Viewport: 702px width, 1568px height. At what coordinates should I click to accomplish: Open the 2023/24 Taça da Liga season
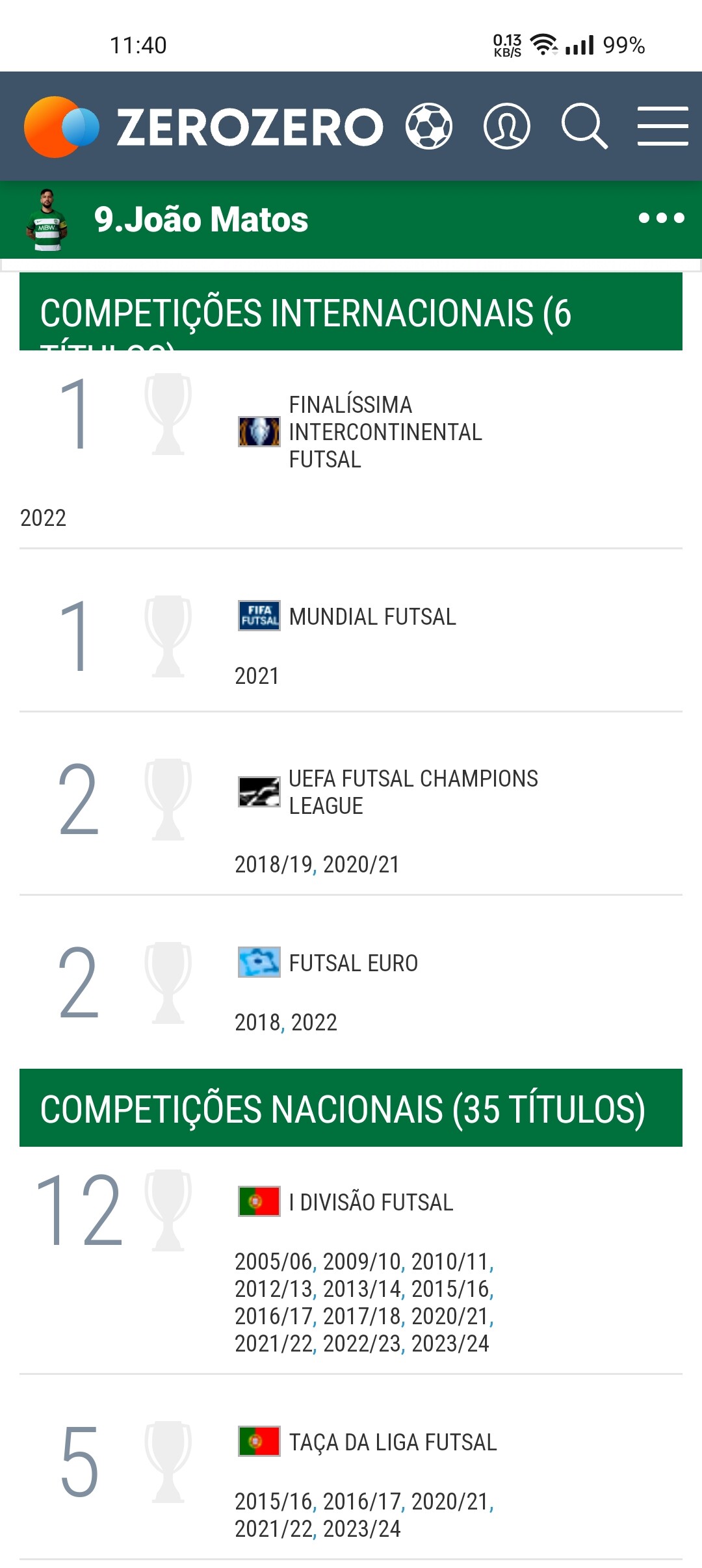[362, 1528]
